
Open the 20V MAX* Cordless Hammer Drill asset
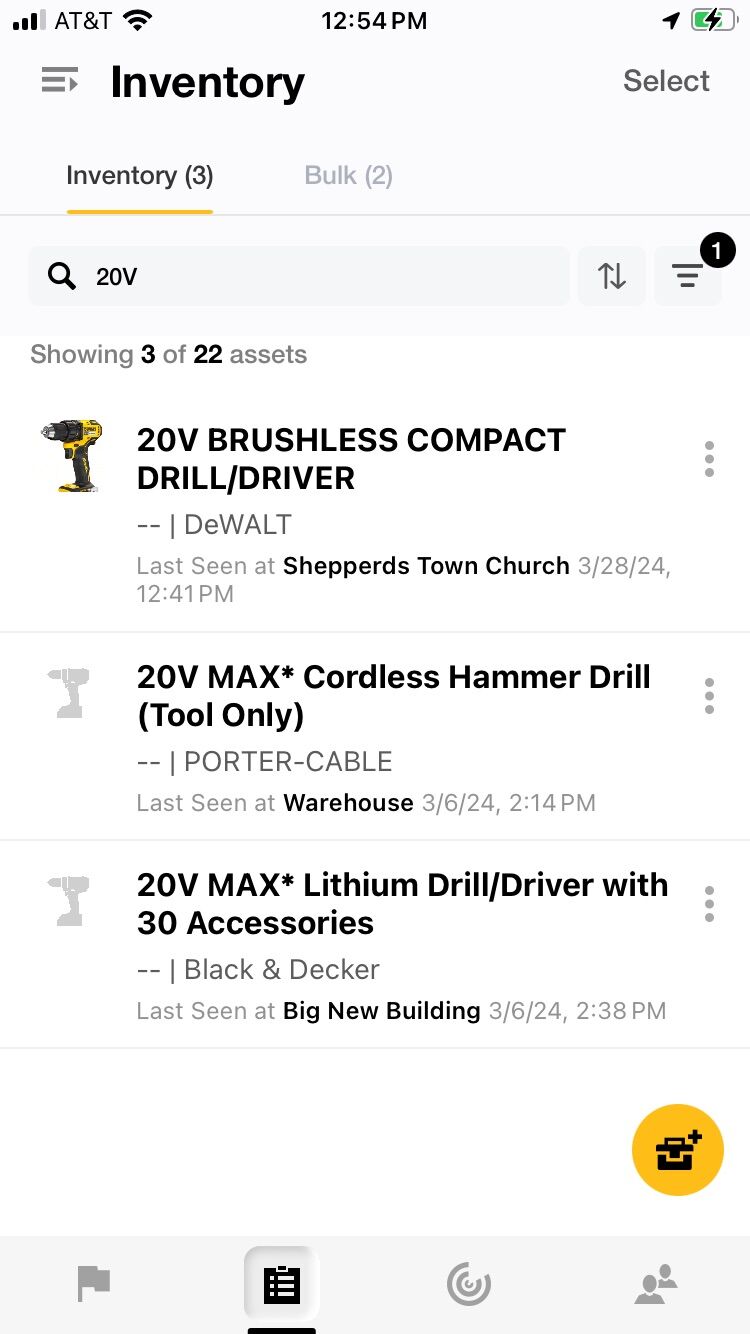[375, 737]
